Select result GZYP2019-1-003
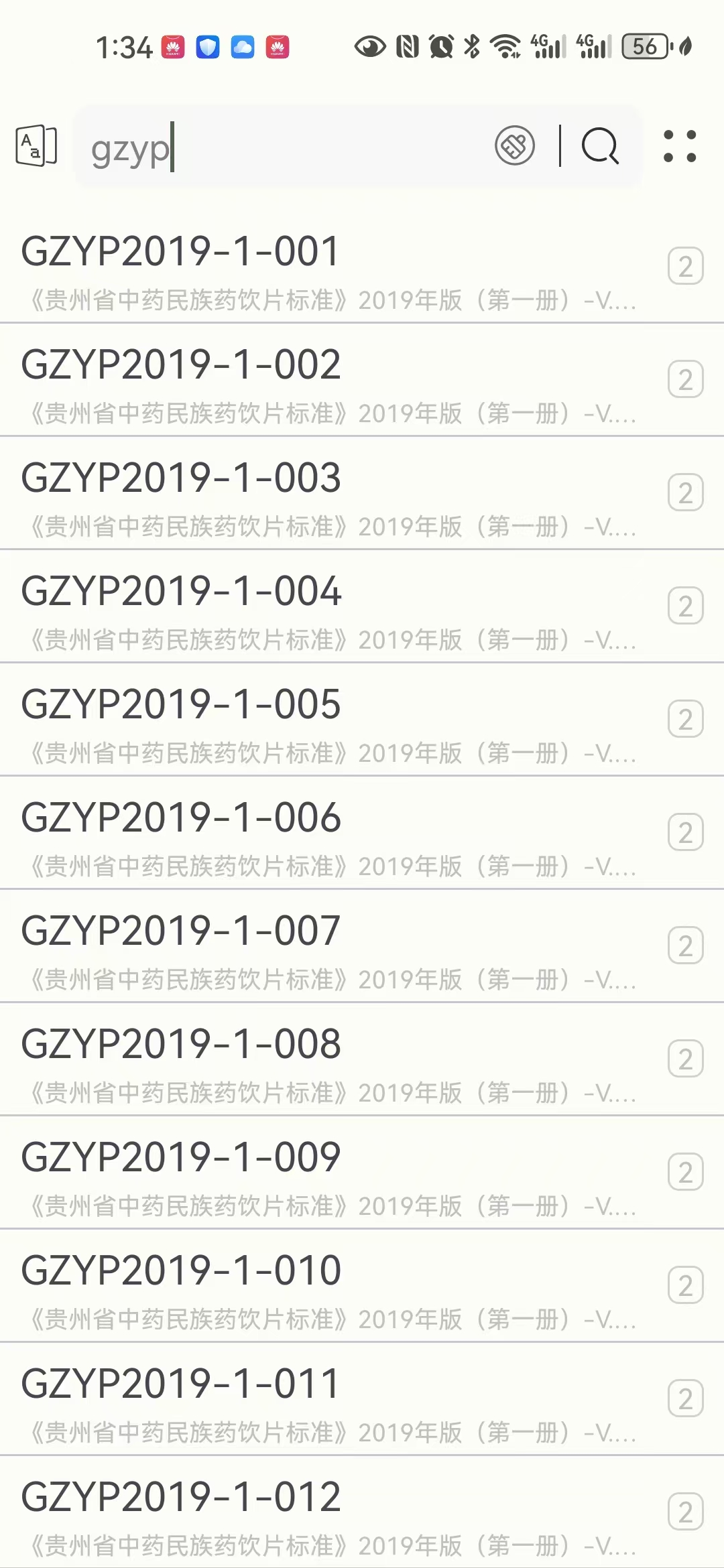The width and height of the screenshot is (724, 1568). 362,493
